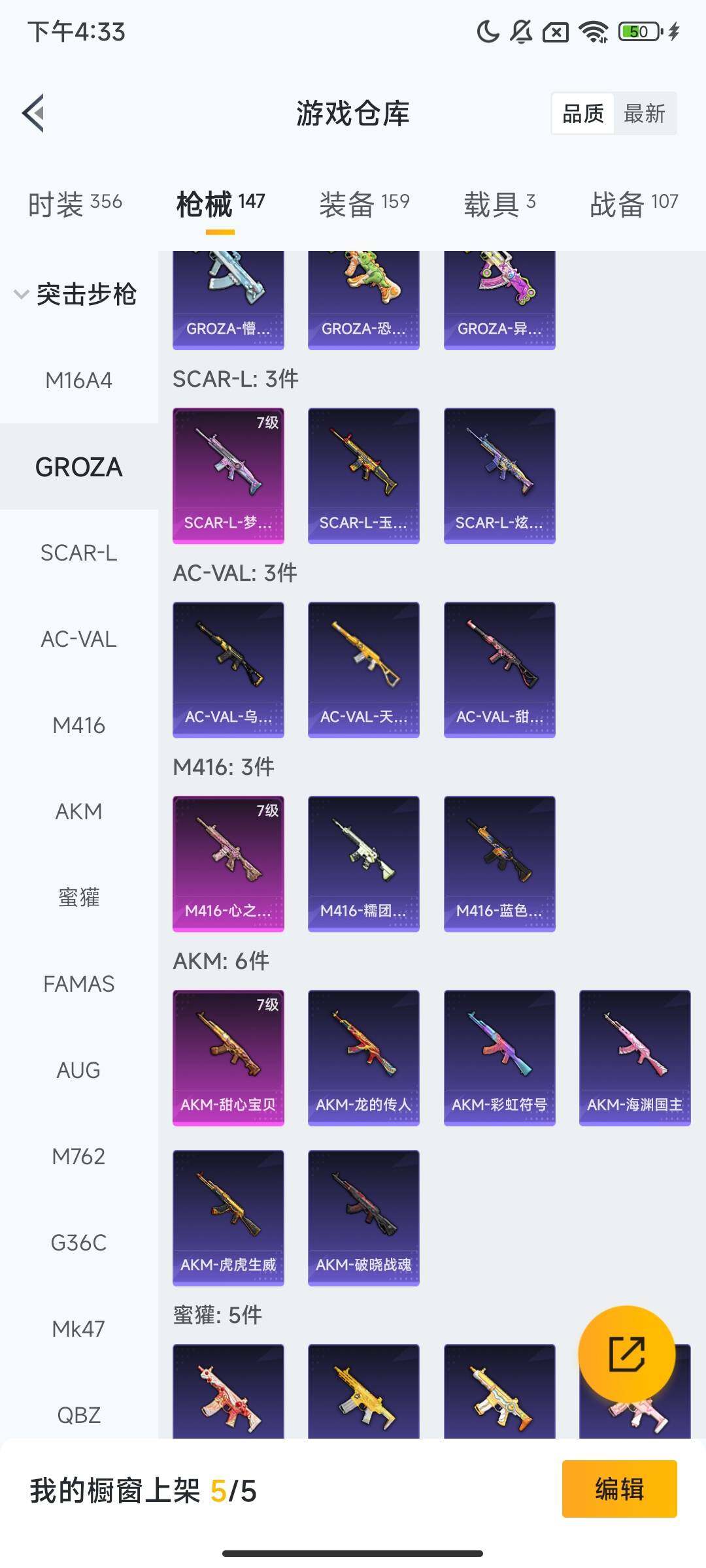This screenshot has height=1568, width=706.
Task: Sort items by 品质
Action: [x=583, y=114]
